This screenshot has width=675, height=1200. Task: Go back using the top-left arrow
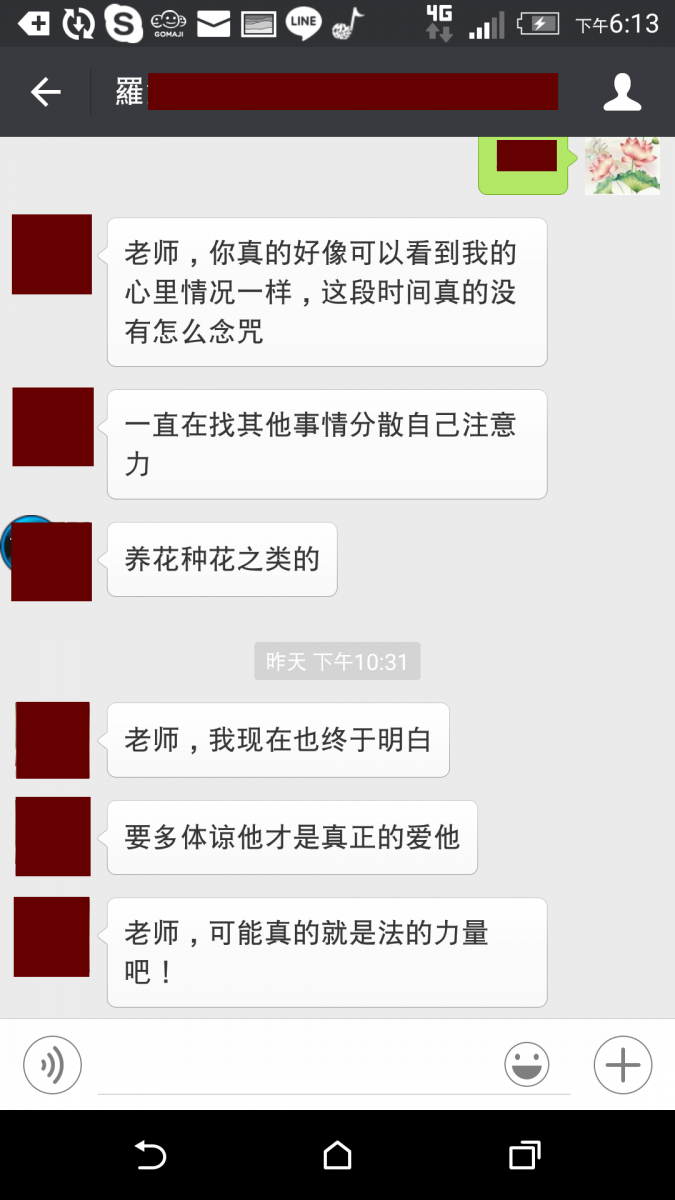pyautogui.click(x=46, y=92)
